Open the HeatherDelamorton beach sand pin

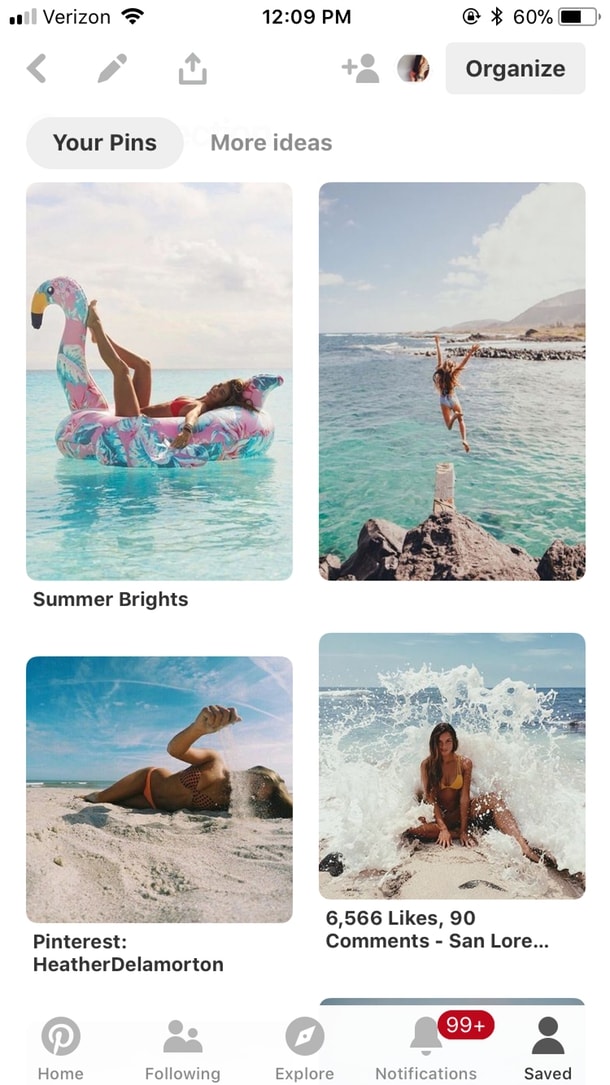(x=159, y=790)
